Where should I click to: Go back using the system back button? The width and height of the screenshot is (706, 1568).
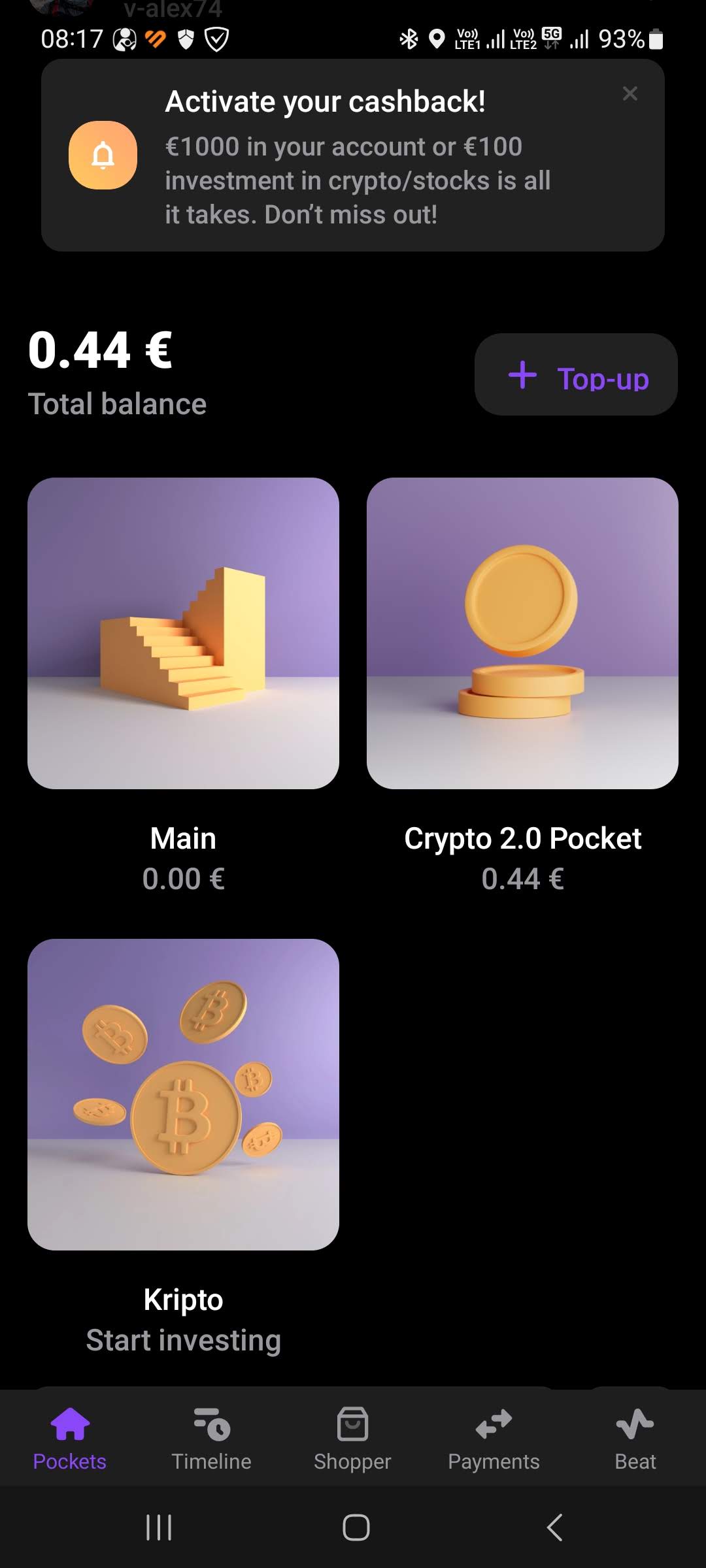(x=554, y=1527)
